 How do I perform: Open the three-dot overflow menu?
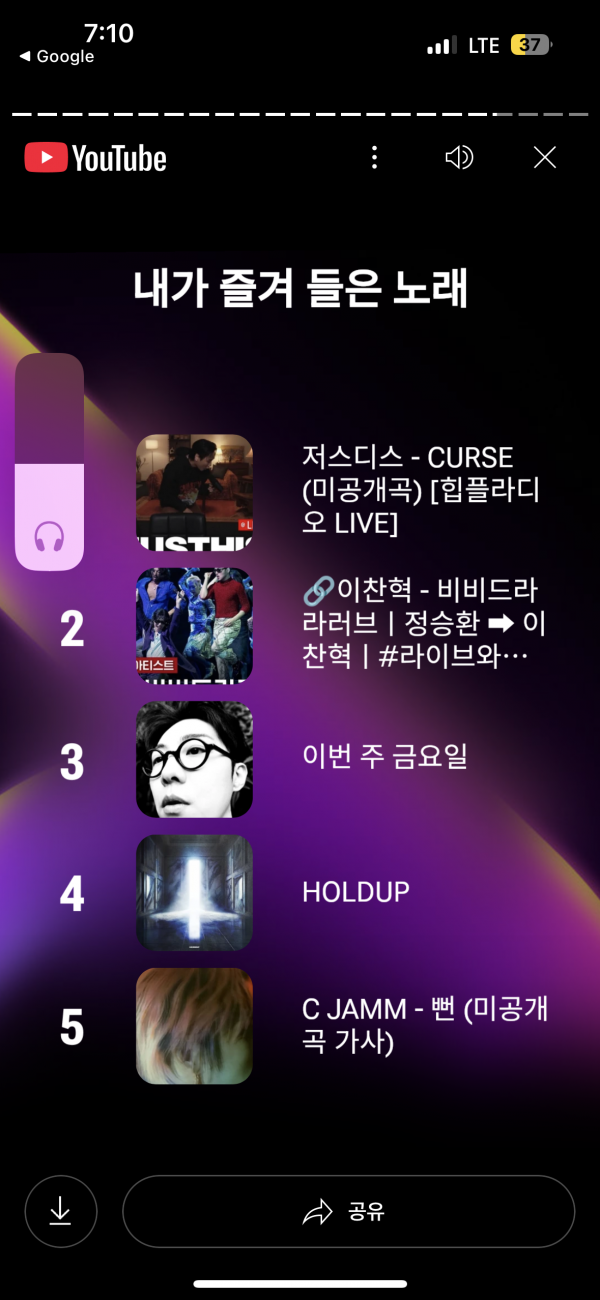(x=374, y=157)
